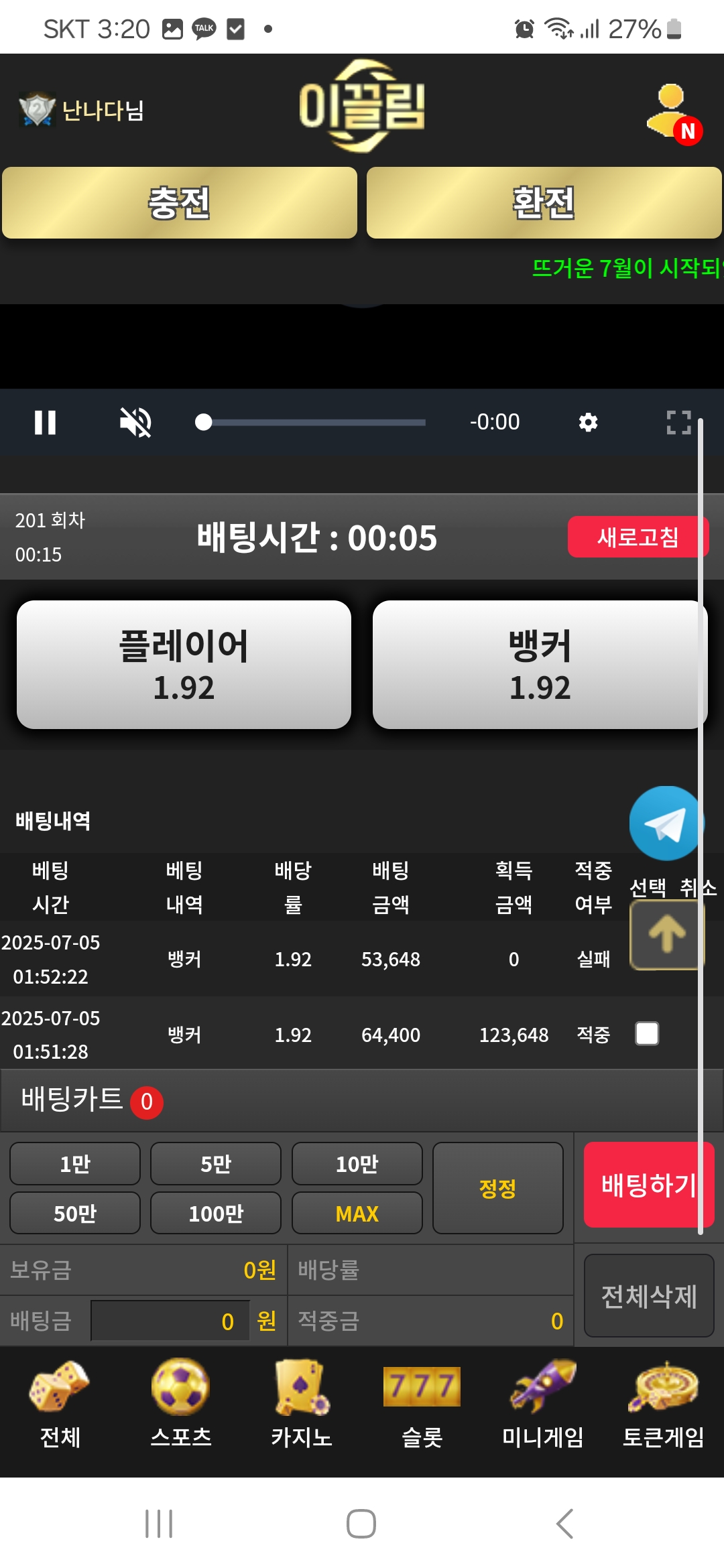Select 뱅커 1.92 bet option
The height and width of the screenshot is (1568, 724).
click(539, 664)
